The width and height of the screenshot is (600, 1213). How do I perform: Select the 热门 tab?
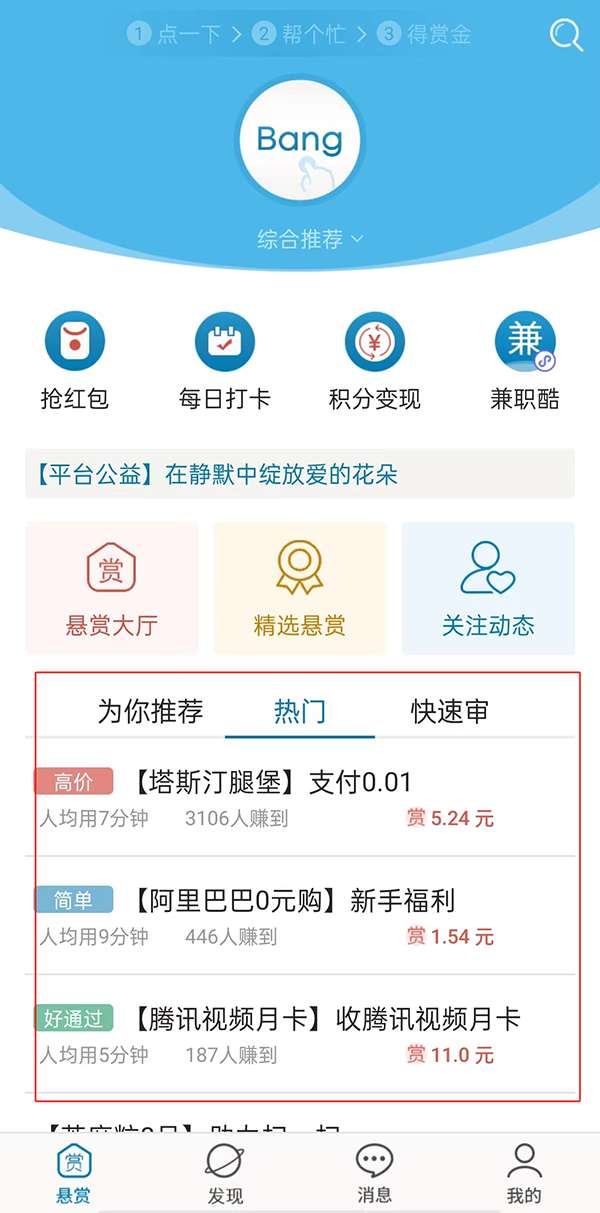[x=300, y=711]
